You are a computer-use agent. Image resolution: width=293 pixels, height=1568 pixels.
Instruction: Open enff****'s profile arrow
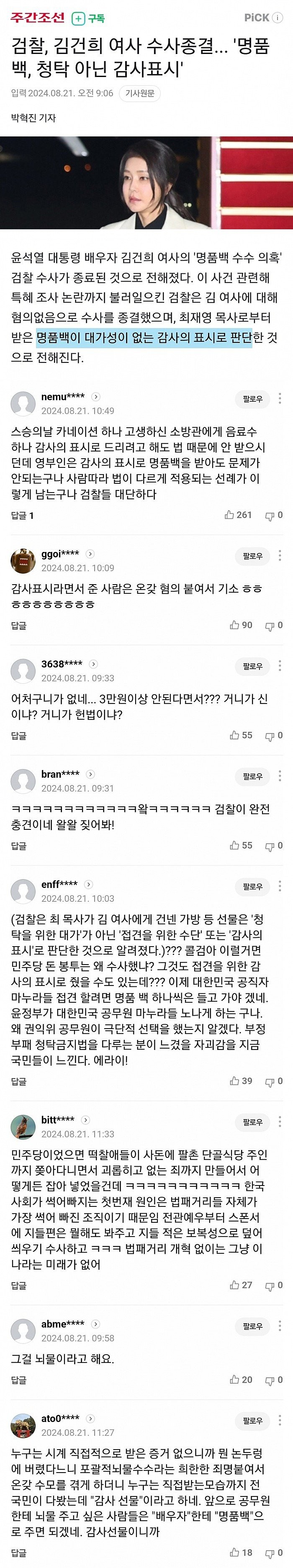coord(88,885)
